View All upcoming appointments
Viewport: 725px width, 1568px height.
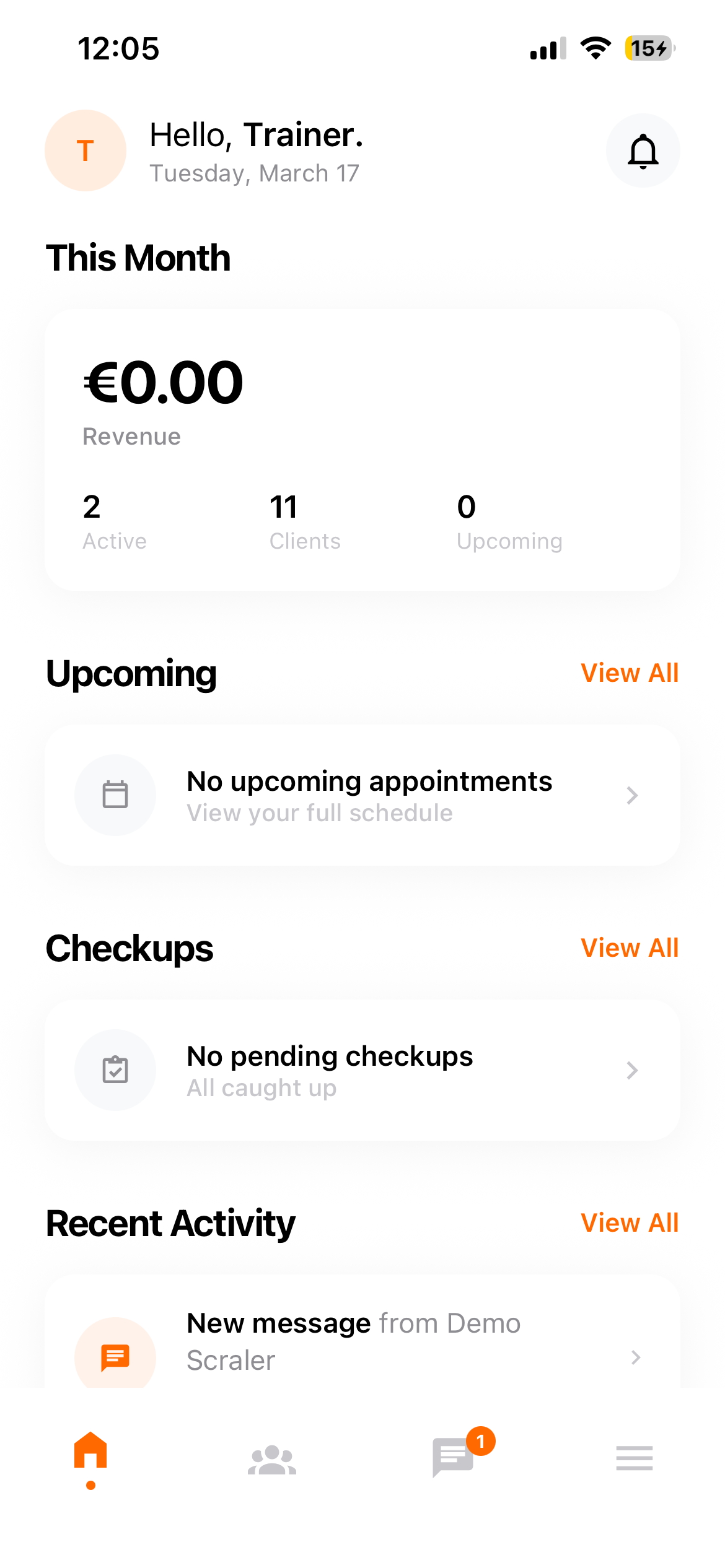[x=628, y=673]
